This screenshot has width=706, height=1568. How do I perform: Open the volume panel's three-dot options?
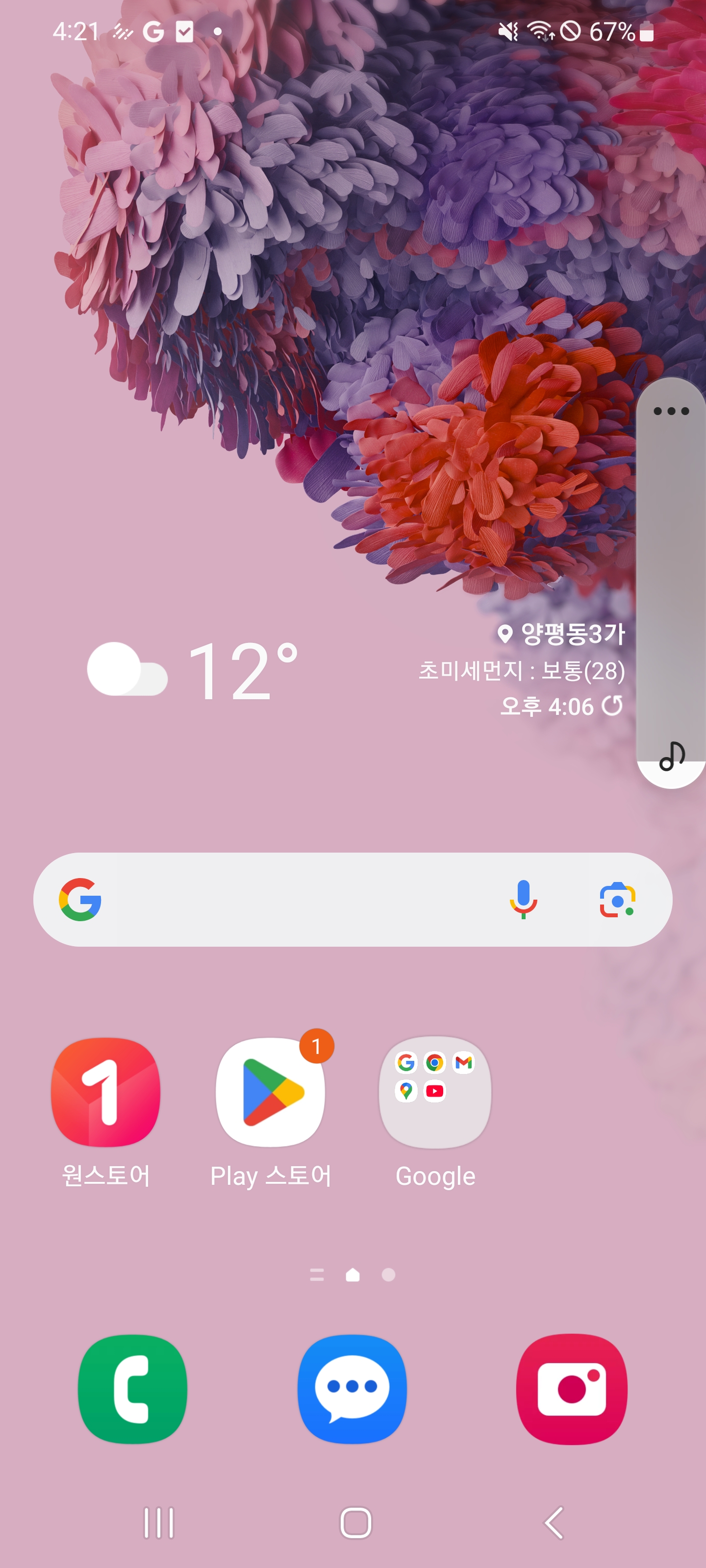[671, 411]
